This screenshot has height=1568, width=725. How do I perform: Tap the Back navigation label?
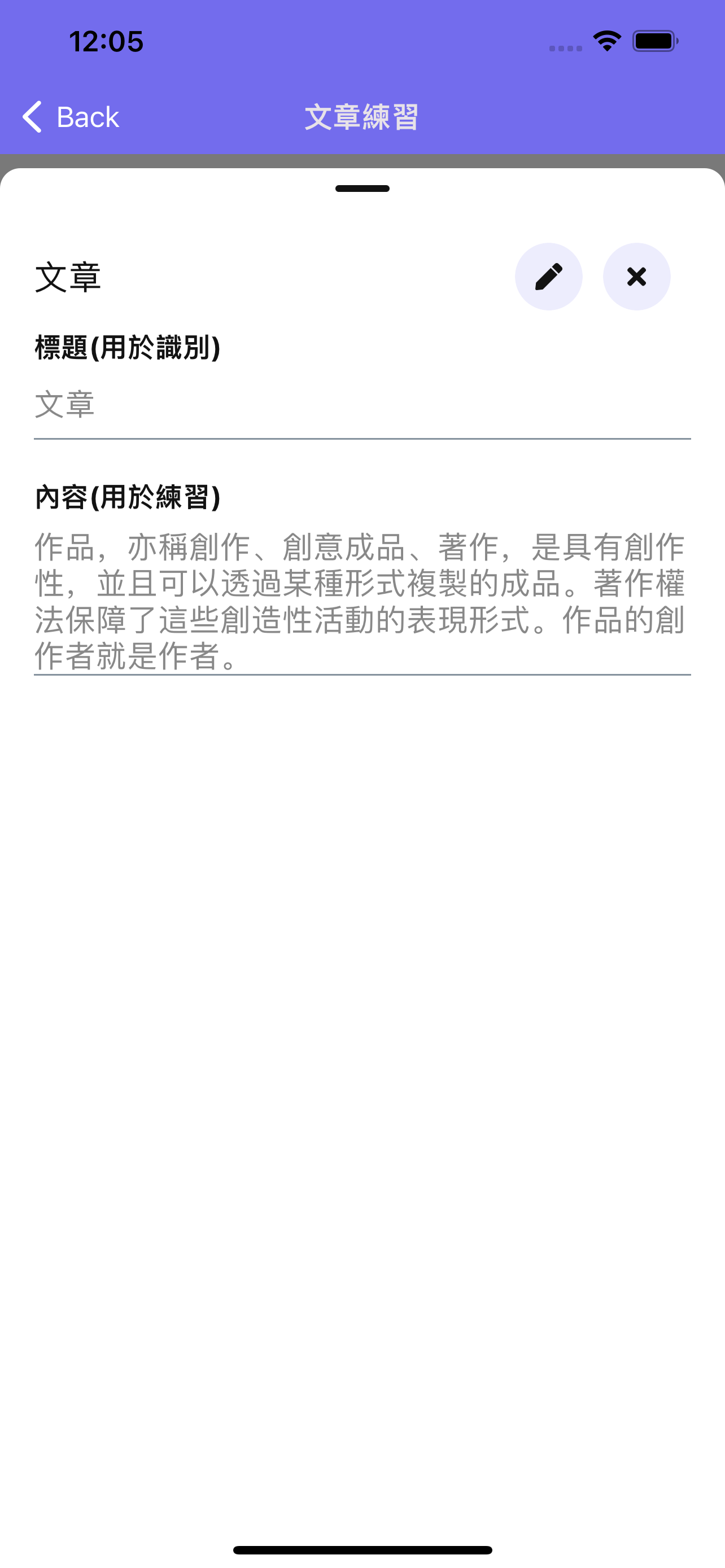[x=87, y=116]
